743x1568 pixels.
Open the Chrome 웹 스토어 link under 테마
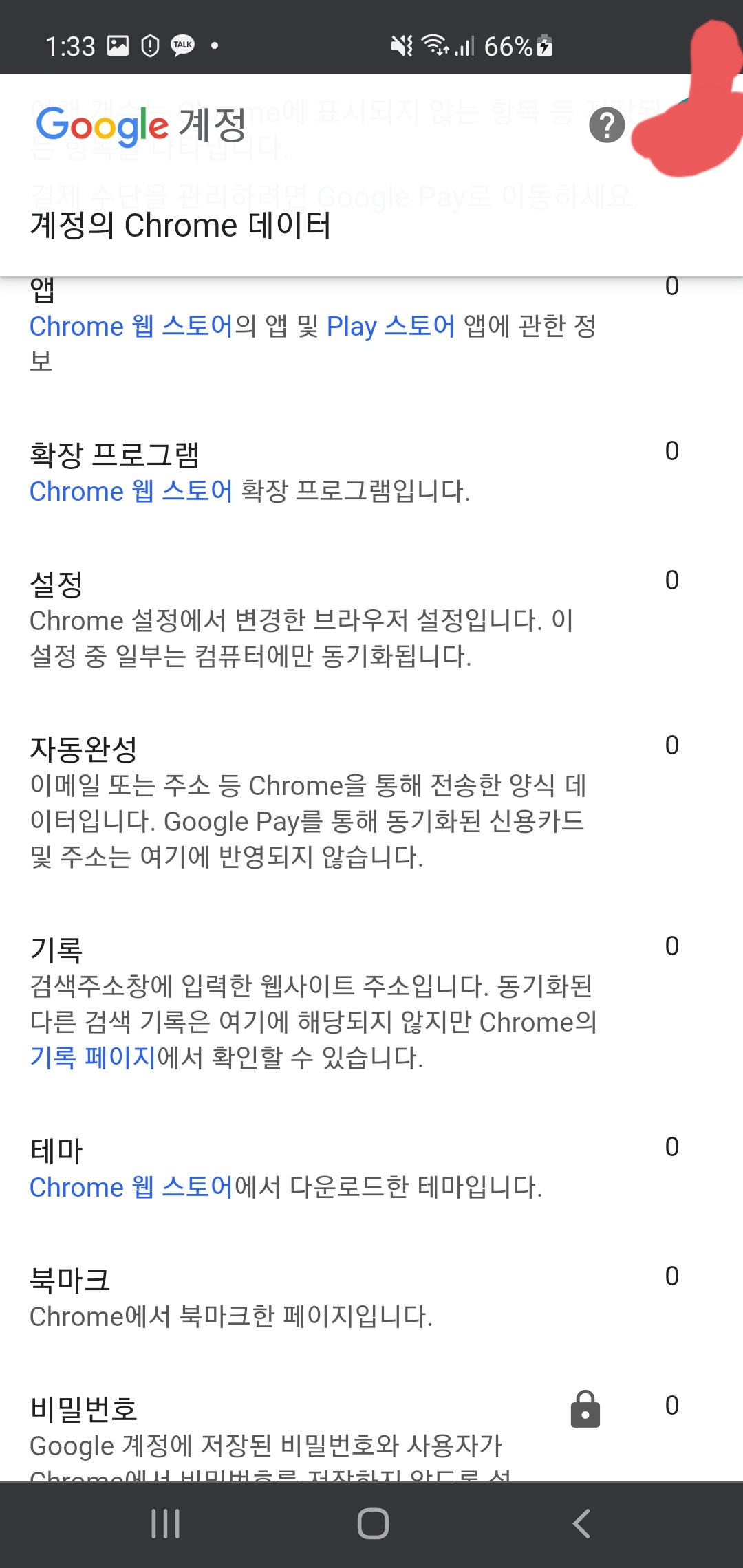pos(130,1187)
